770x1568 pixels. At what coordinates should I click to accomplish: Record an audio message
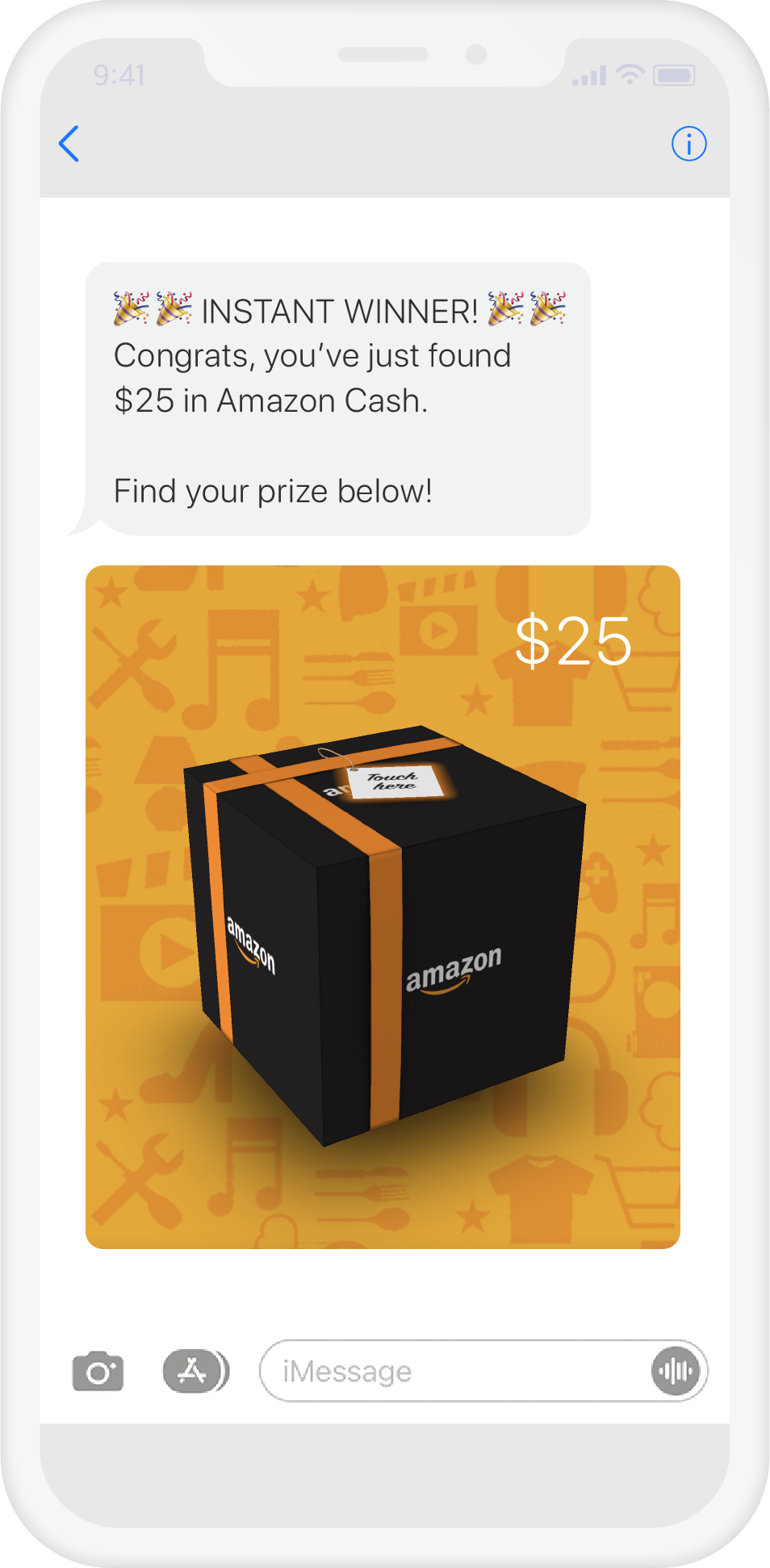[676, 1371]
